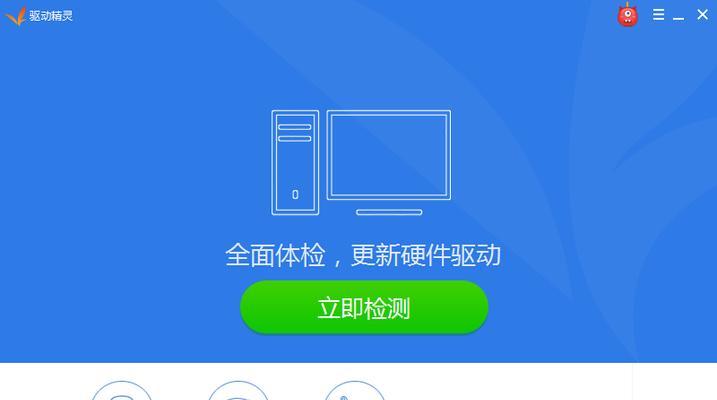Minimize the 驱动精灵 window
Viewport: 717px width, 400px height.
coord(680,16)
